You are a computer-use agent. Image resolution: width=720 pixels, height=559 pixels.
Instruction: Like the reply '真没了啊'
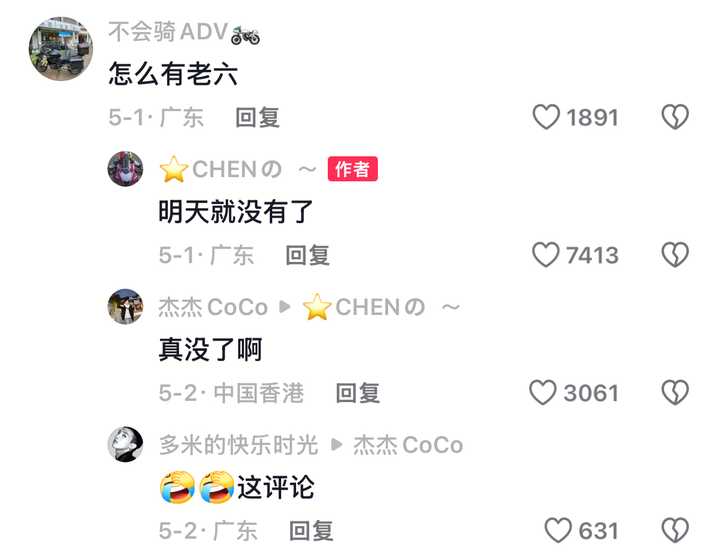[x=543, y=393]
